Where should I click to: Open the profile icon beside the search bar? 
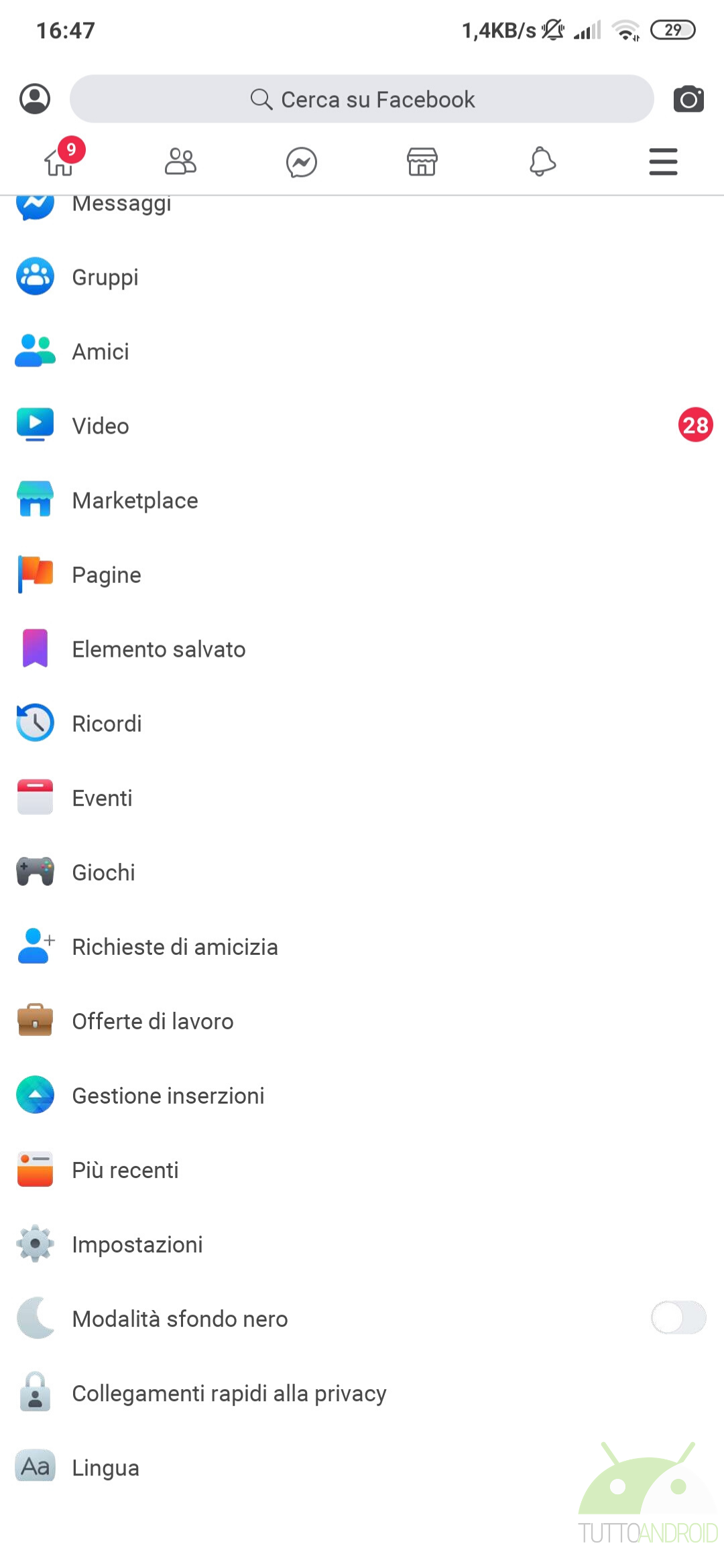pos(35,99)
